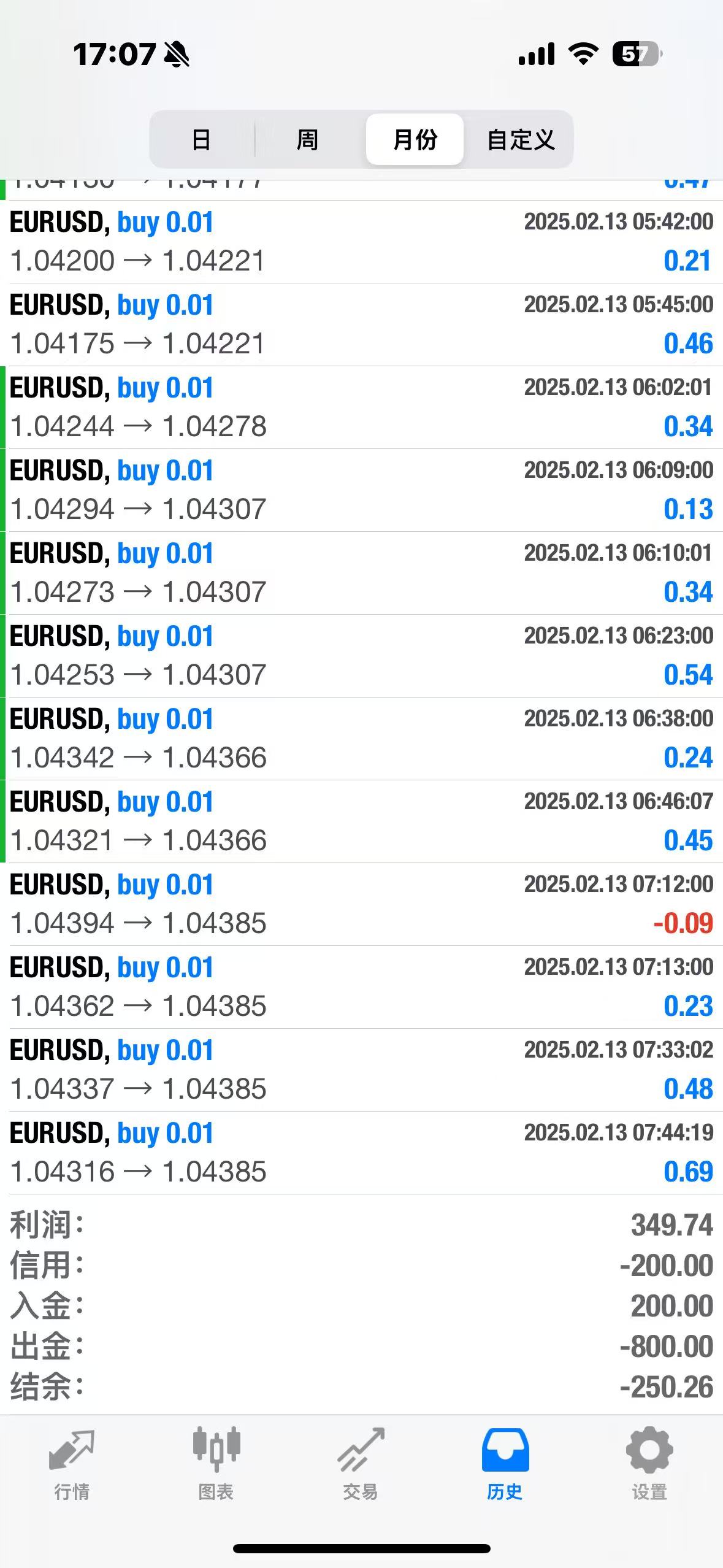Viewport: 723px width, 1568px height.
Task: Open the EURUSD trade closed at 07:44:19
Action: (361, 1153)
